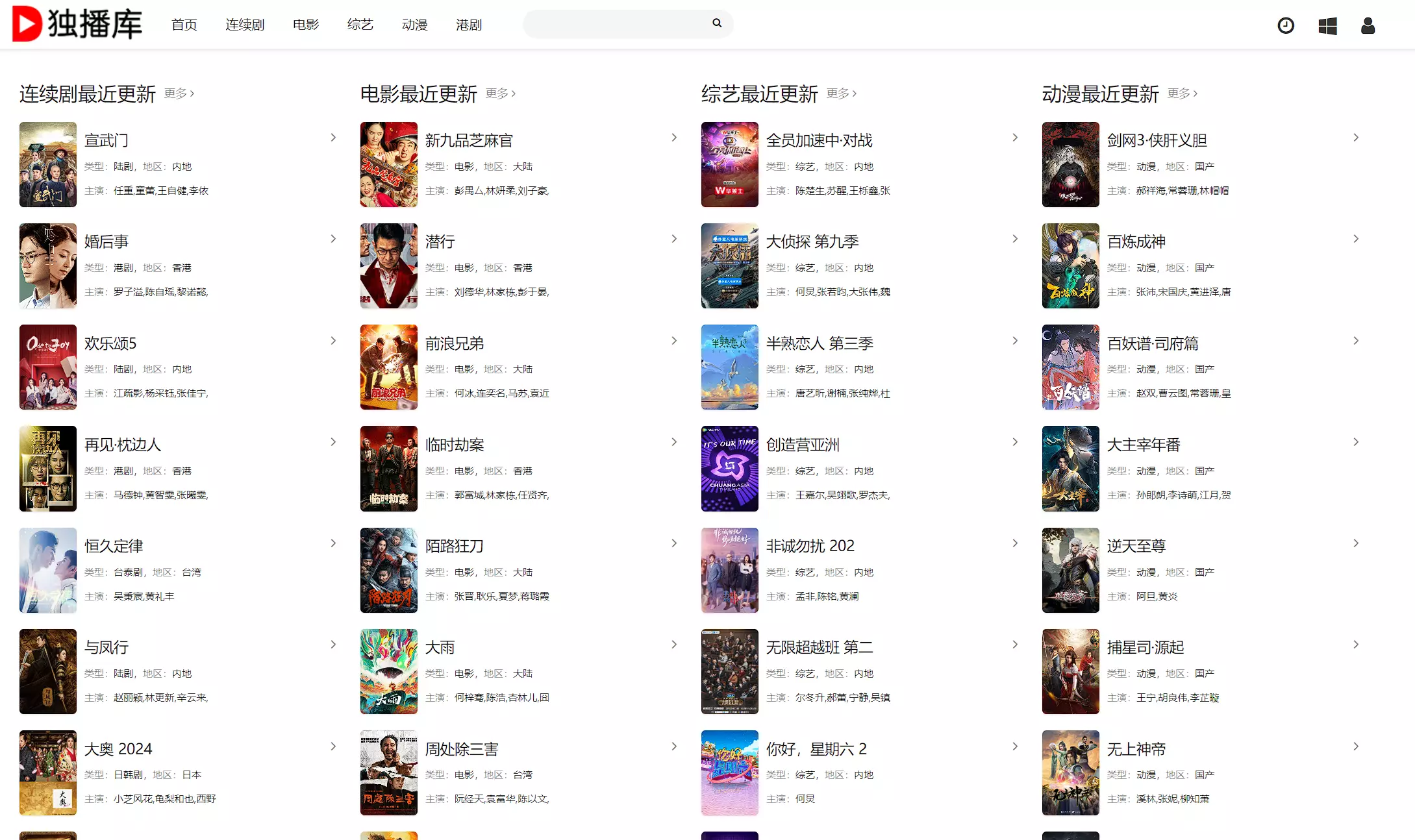Image resolution: width=1415 pixels, height=840 pixels.
Task: Open the anime 百炼成神
Action: point(1136,241)
